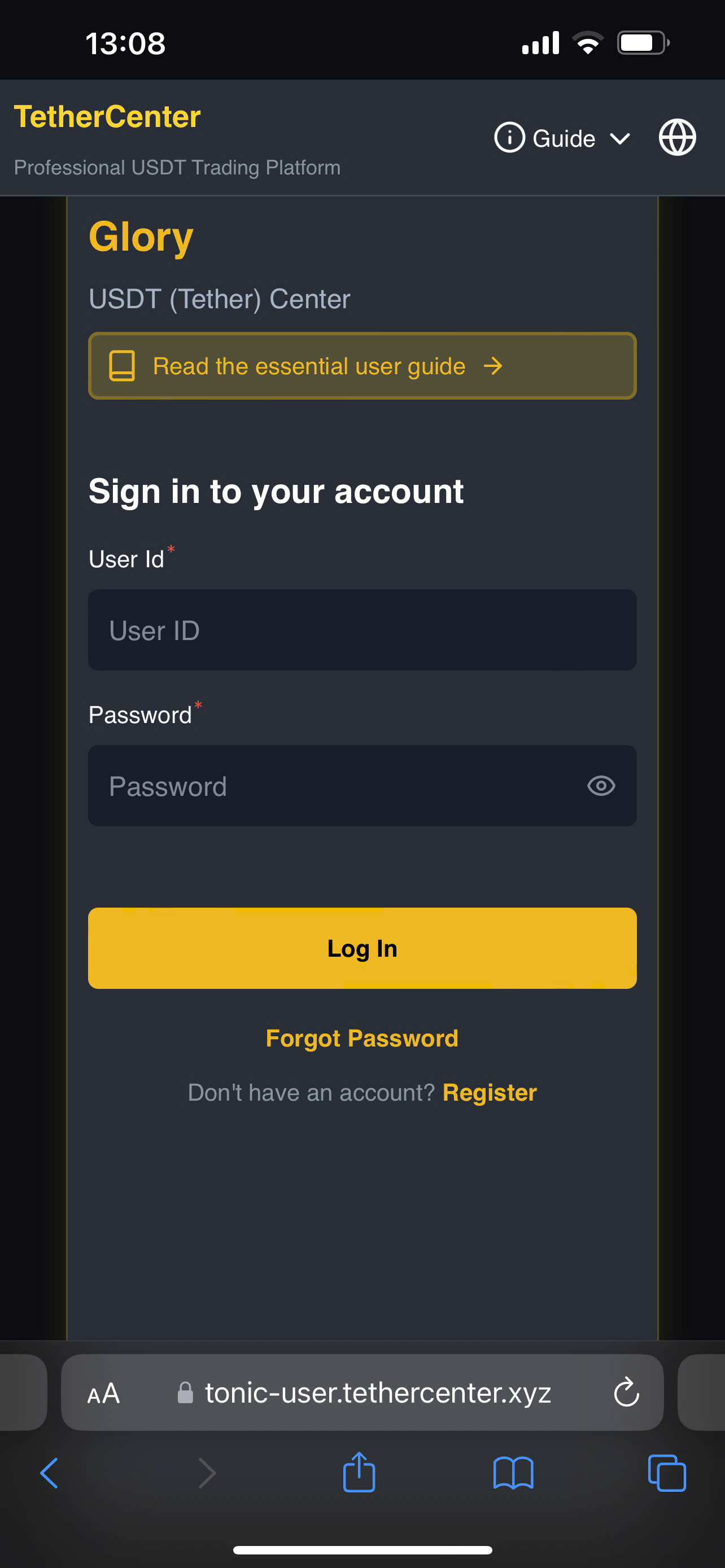The image size is (725, 1568).
Task: Focus the Password field
Action: click(335, 786)
